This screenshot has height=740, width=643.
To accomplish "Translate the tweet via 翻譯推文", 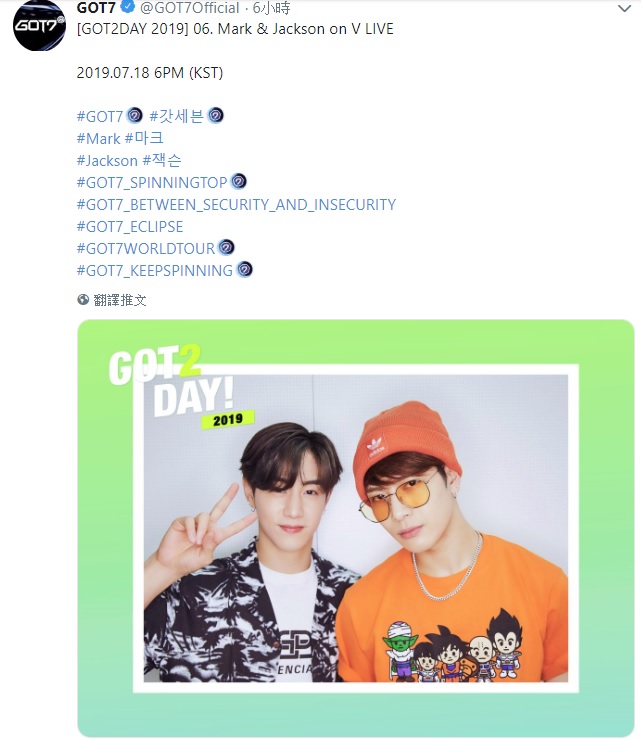I will tap(120, 299).
